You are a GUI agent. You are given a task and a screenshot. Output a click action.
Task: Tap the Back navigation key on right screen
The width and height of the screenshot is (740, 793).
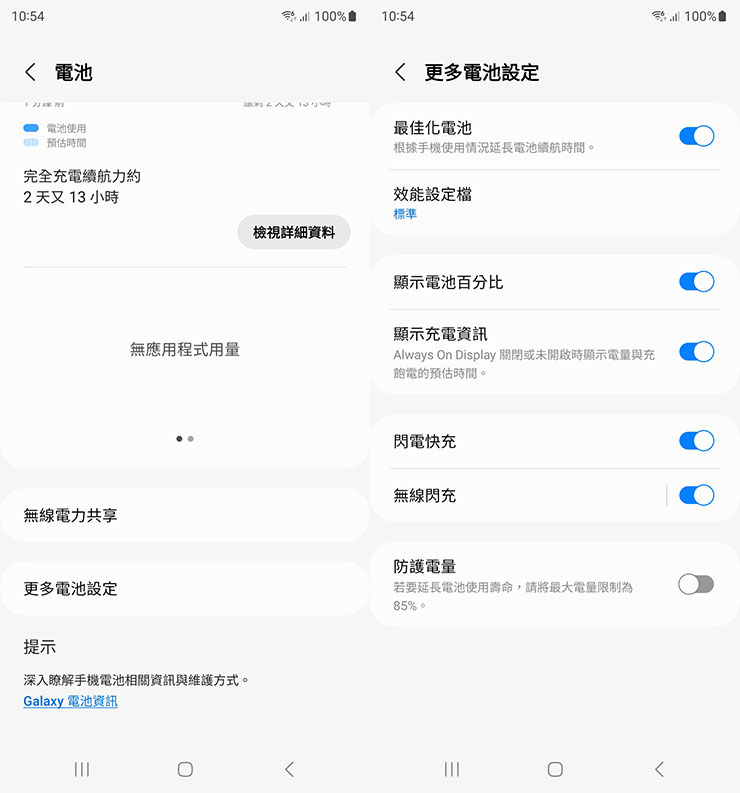click(659, 769)
